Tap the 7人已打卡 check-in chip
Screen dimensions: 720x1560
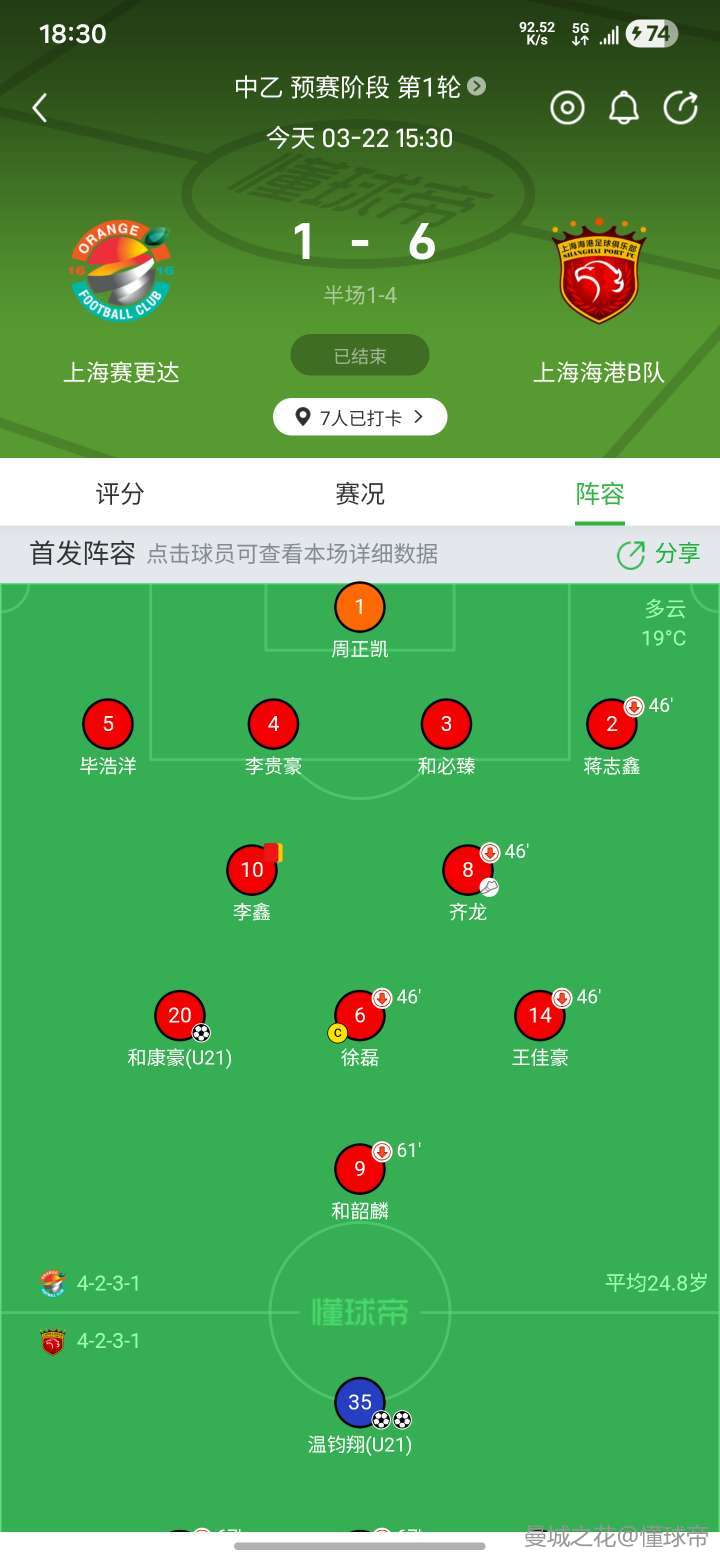click(359, 417)
